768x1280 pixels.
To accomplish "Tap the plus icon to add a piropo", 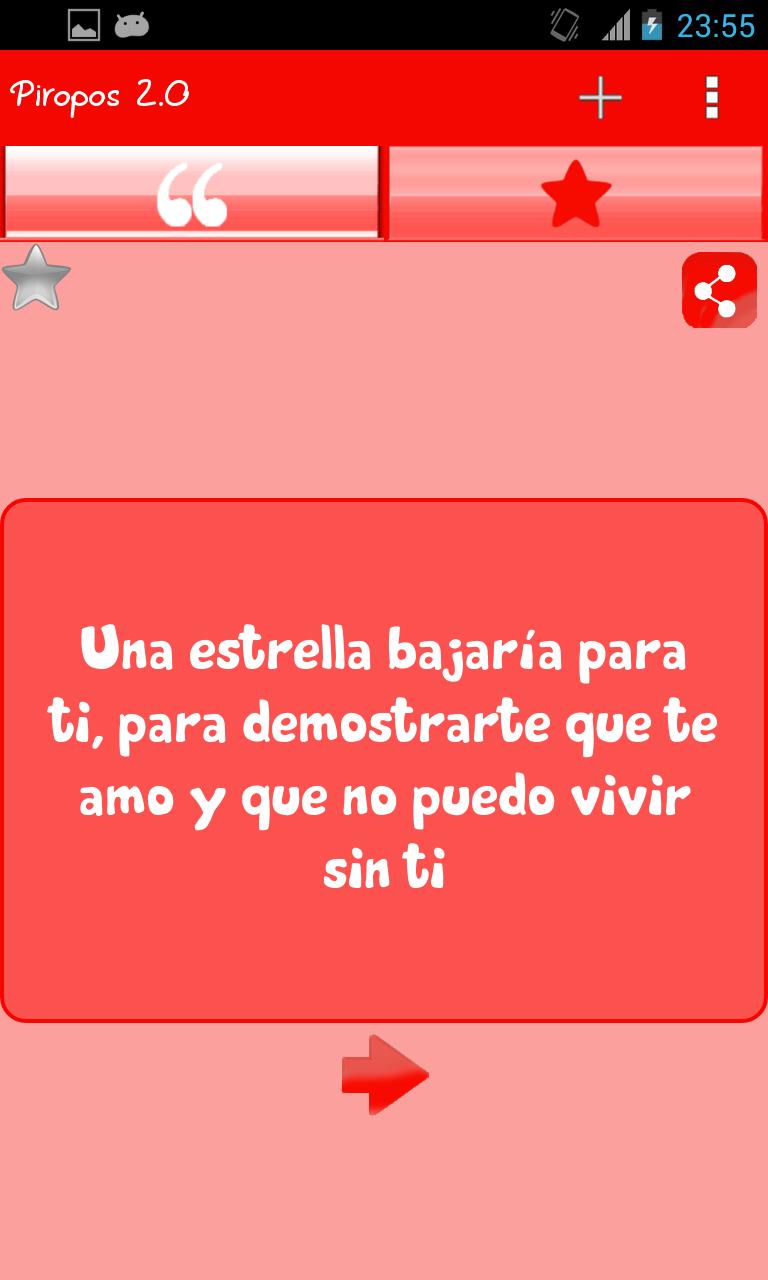I will (x=600, y=97).
